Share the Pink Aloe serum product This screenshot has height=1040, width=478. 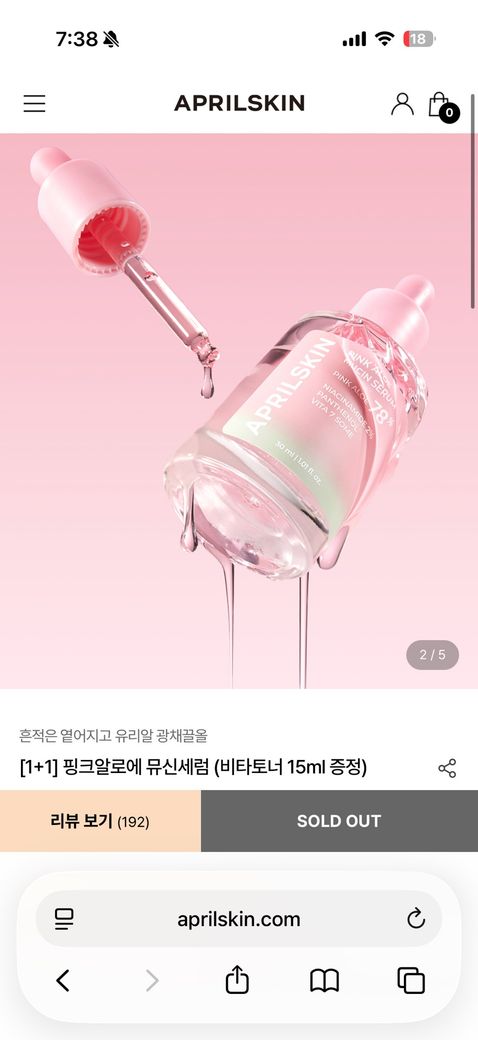[448, 768]
